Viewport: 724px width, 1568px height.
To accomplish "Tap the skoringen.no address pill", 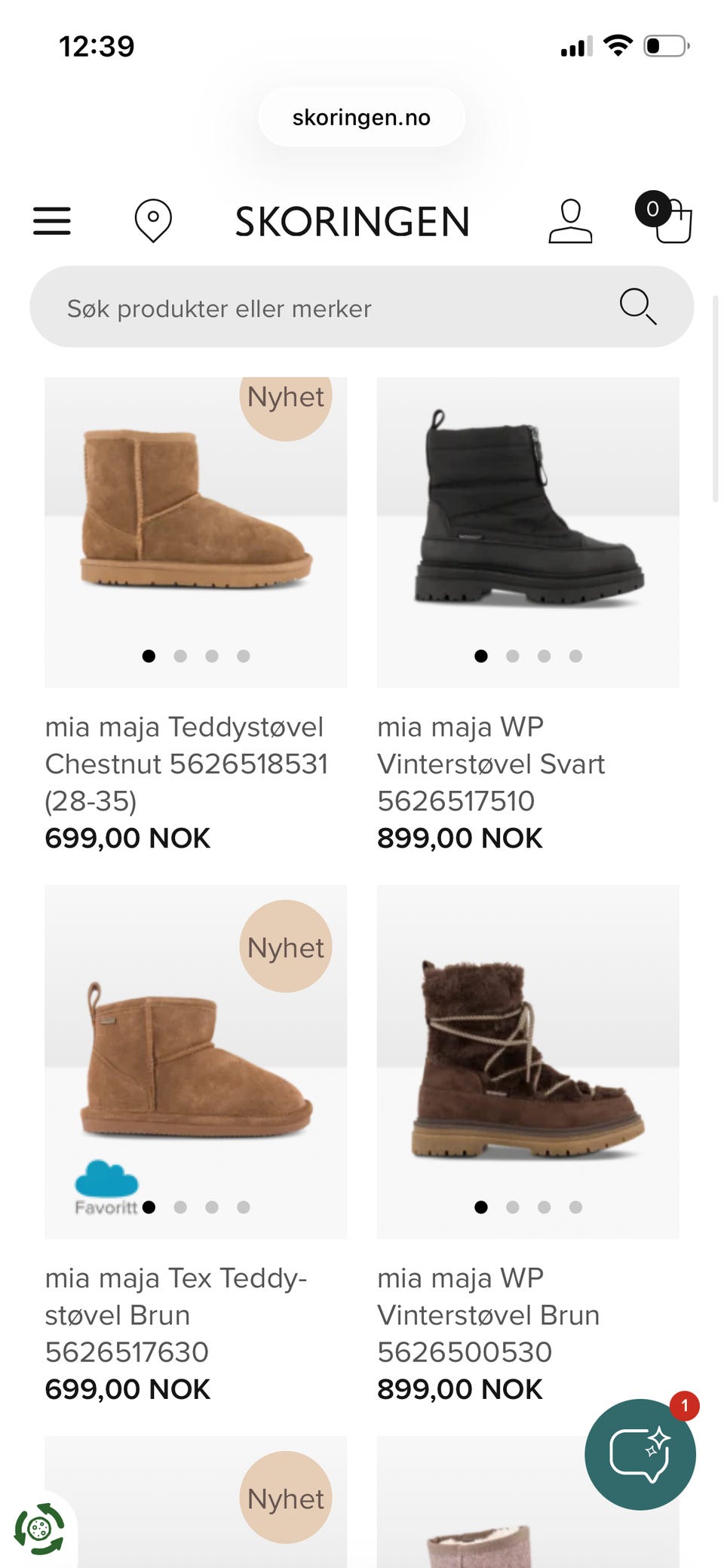I will (362, 118).
